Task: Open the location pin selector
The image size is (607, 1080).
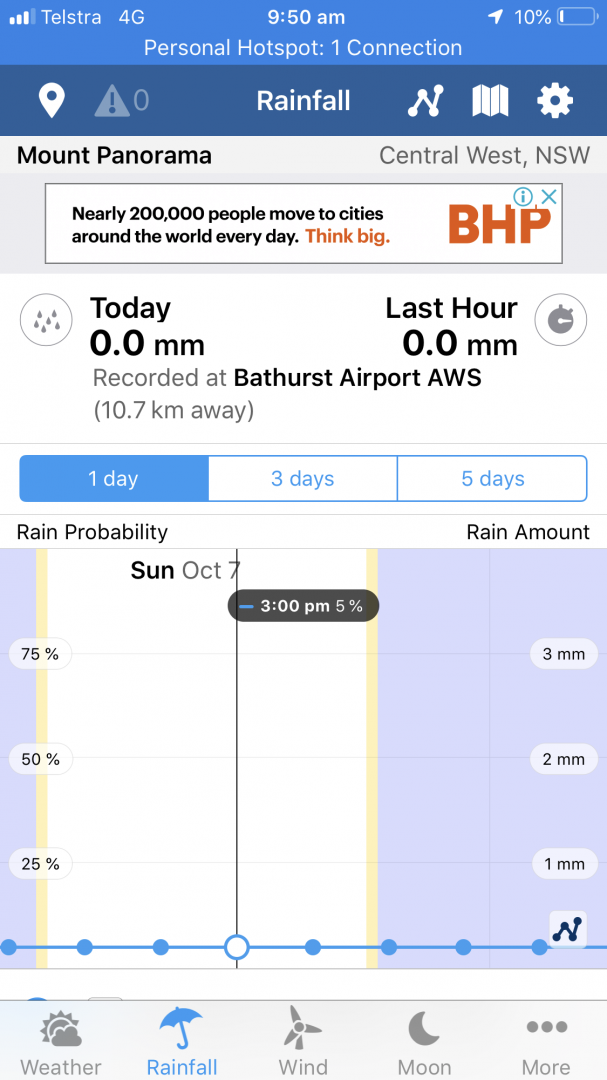Action: [x=51, y=101]
